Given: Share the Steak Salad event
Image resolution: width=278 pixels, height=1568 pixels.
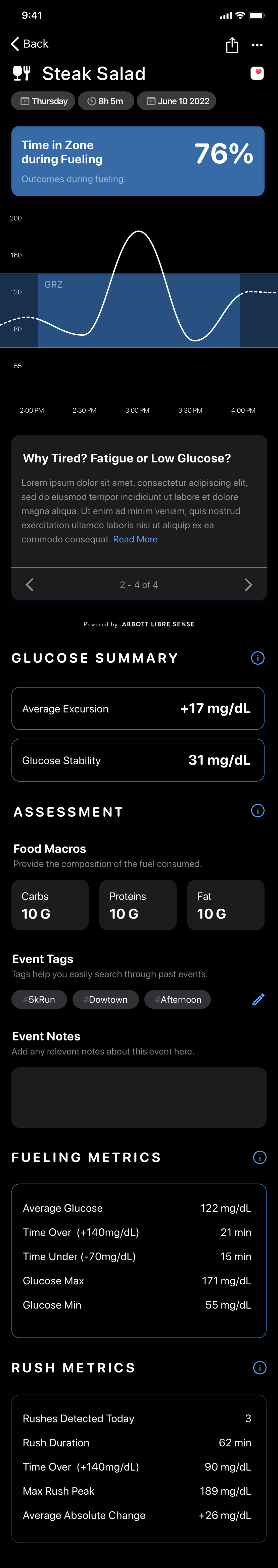Looking at the screenshot, I should click(x=232, y=45).
